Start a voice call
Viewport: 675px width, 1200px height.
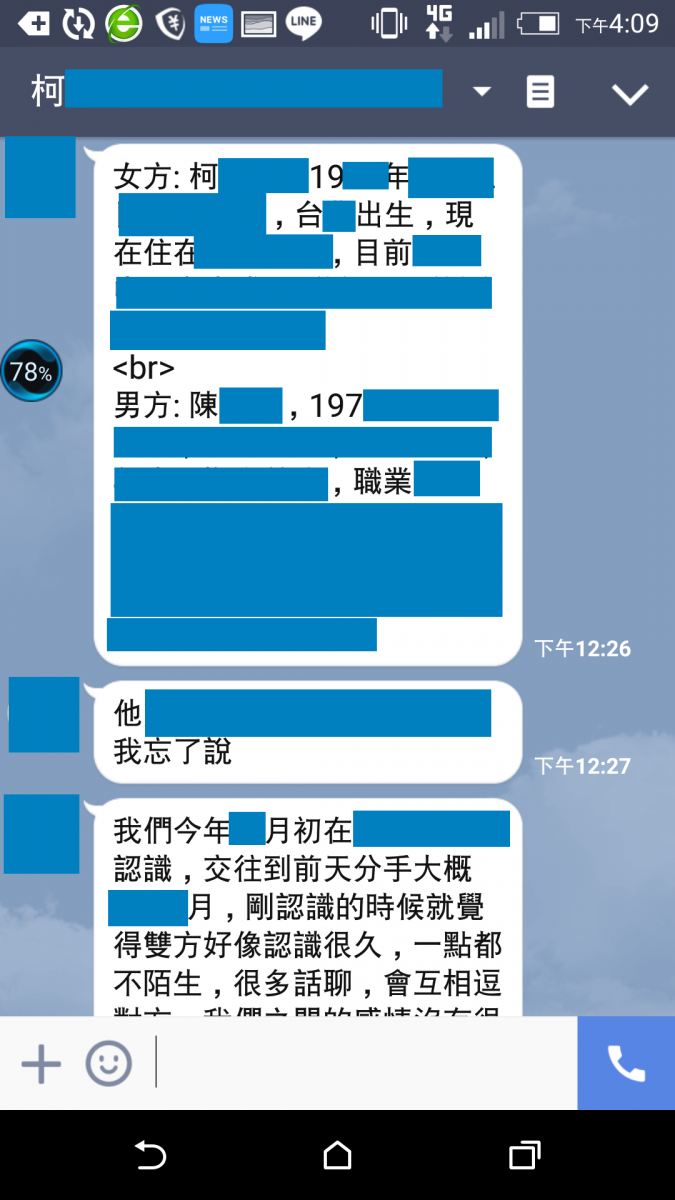pos(626,1063)
